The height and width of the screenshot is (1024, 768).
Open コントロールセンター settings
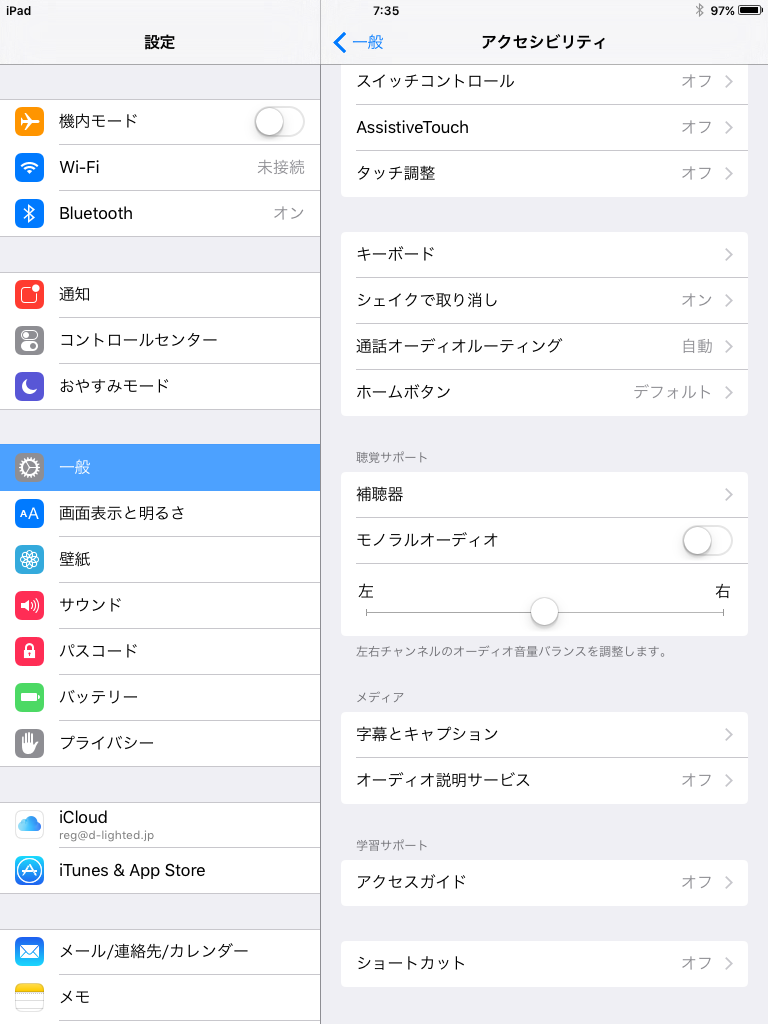click(160, 341)
